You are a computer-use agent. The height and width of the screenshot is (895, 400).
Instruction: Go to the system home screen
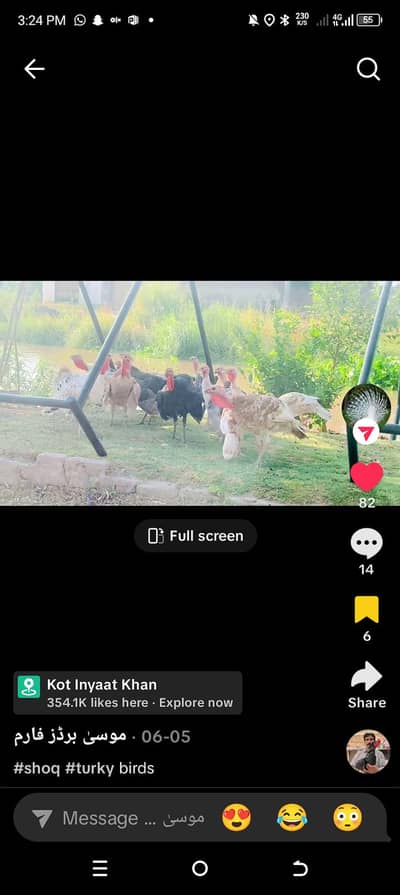click(200, 868)
